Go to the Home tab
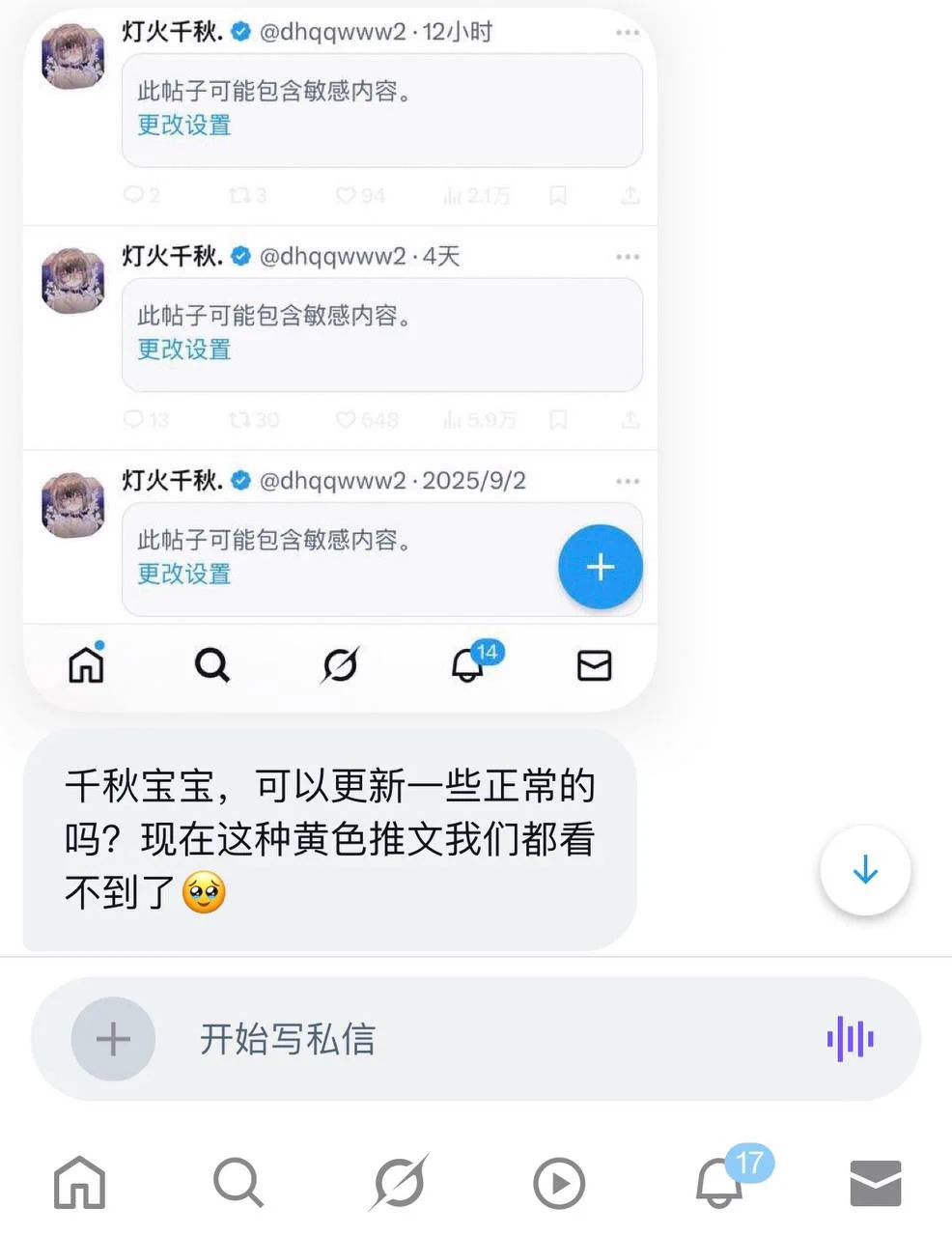Screen dimensions: 952x1236 (x=79, y=1183)
